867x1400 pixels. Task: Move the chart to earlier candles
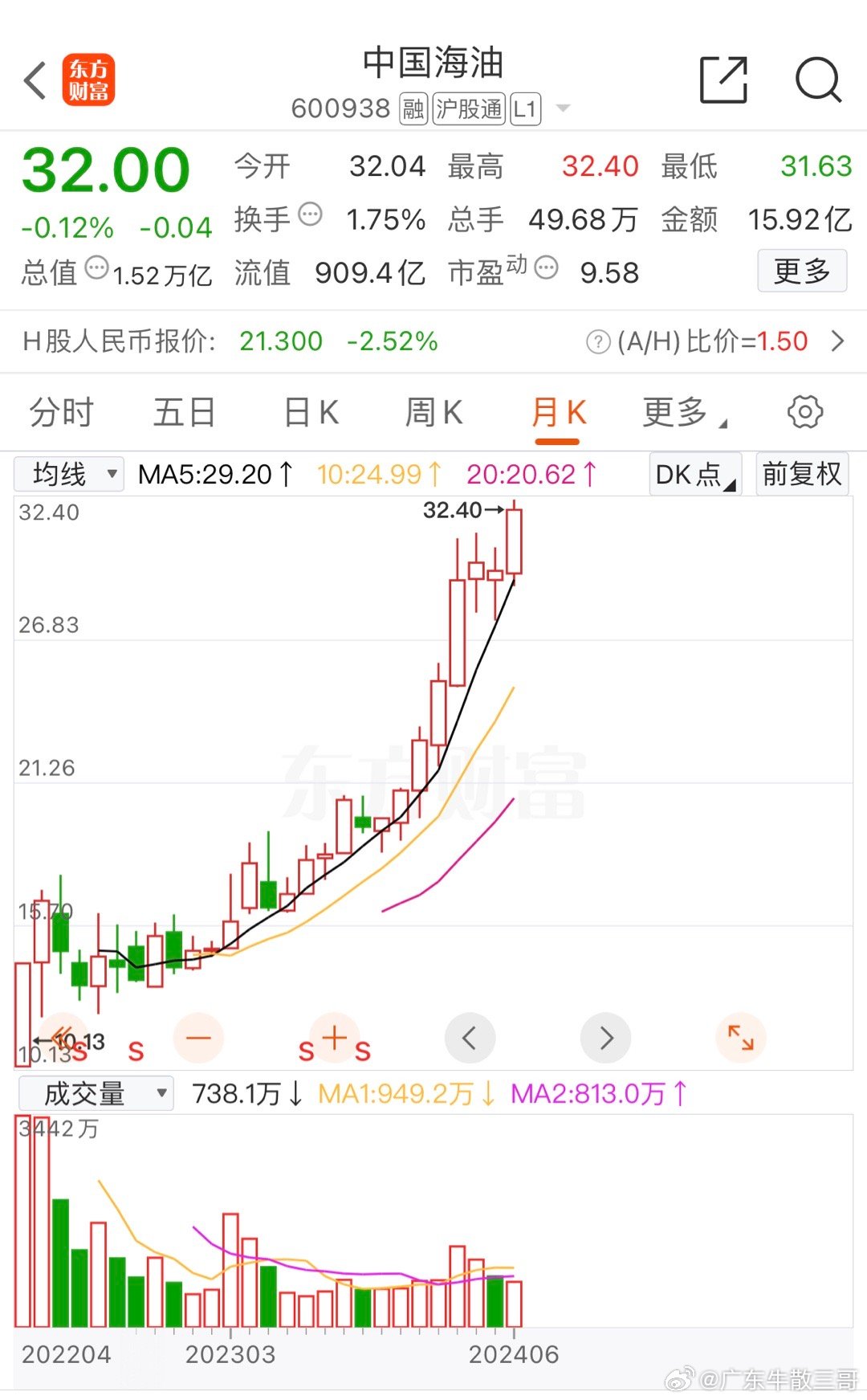coord(470,1038)
